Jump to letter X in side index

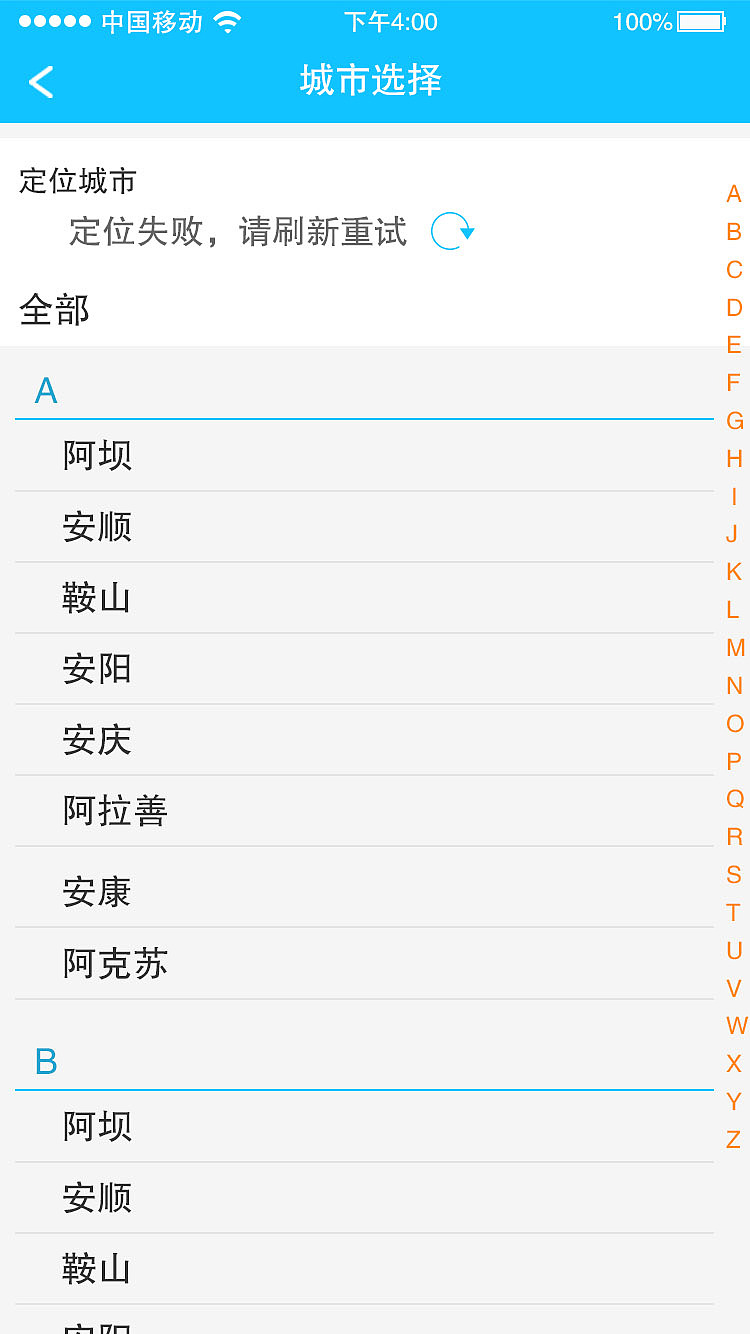coord(734,1064)
